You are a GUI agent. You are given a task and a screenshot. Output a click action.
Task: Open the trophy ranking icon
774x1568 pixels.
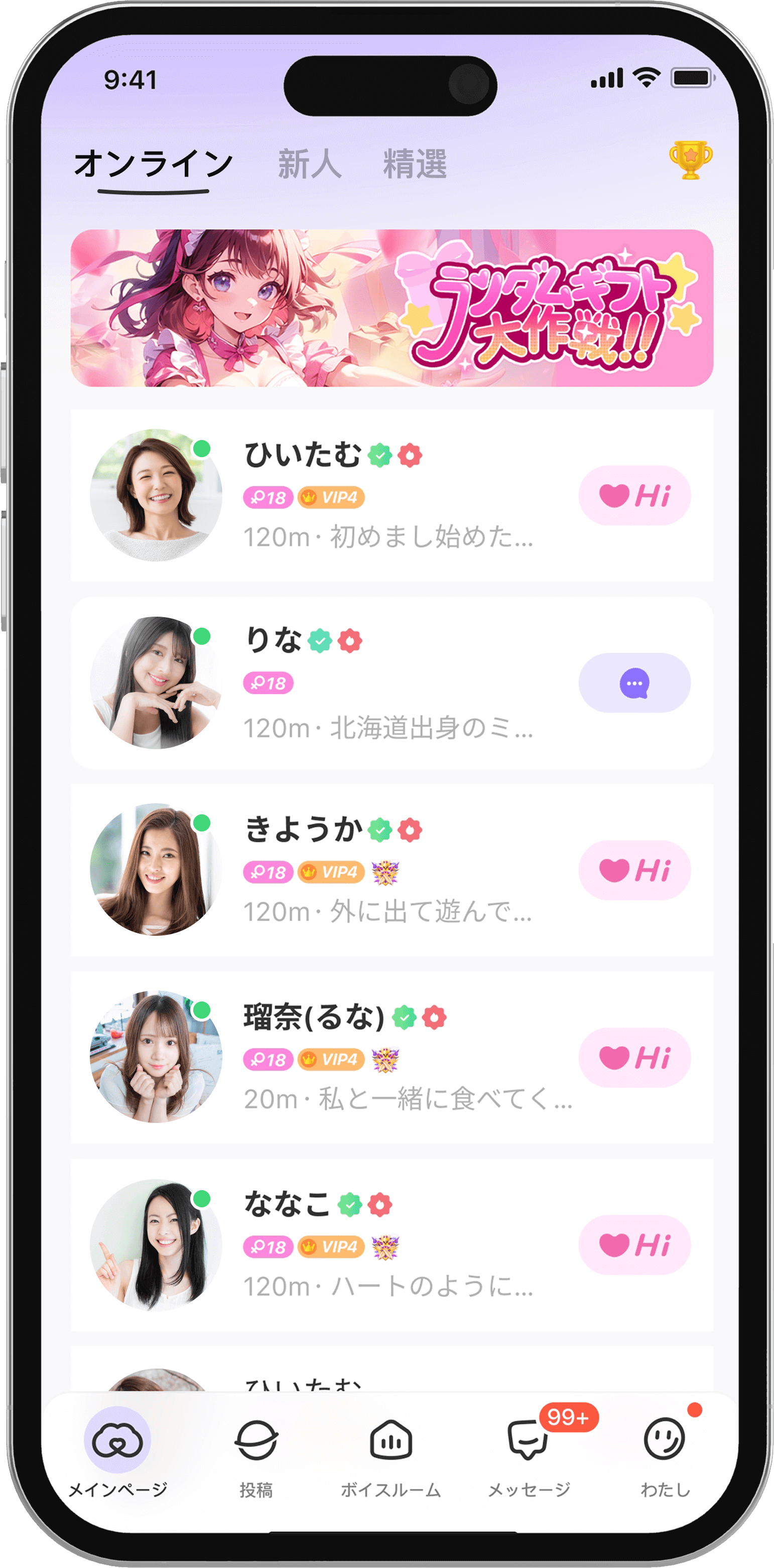(x=690, y=161)
